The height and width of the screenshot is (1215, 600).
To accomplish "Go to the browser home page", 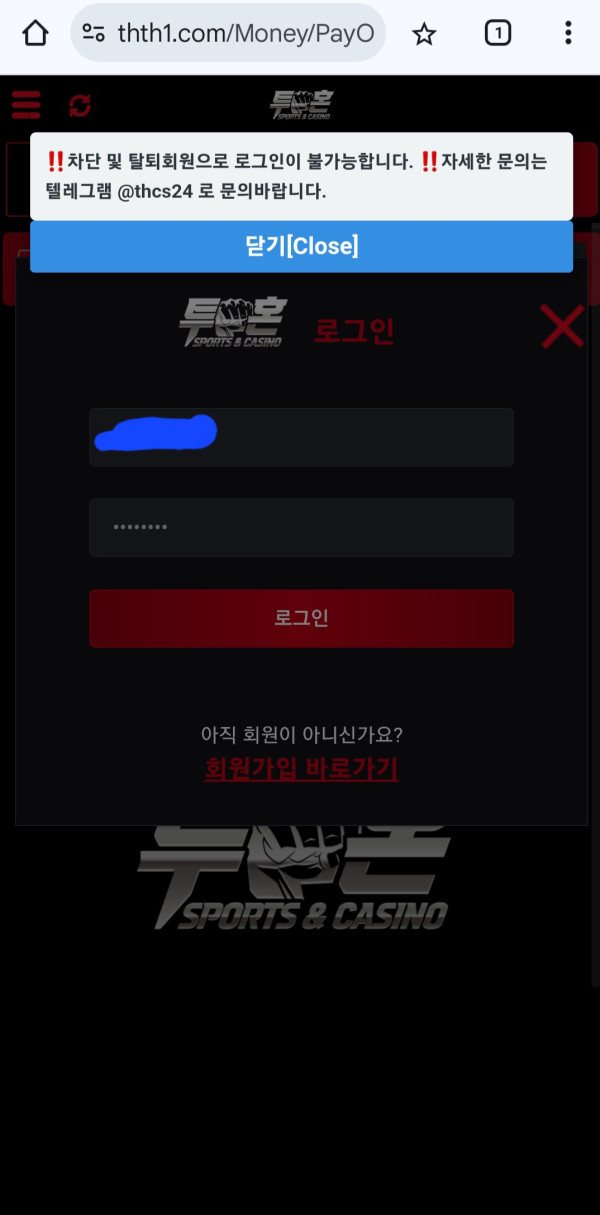I will [35, 34].
